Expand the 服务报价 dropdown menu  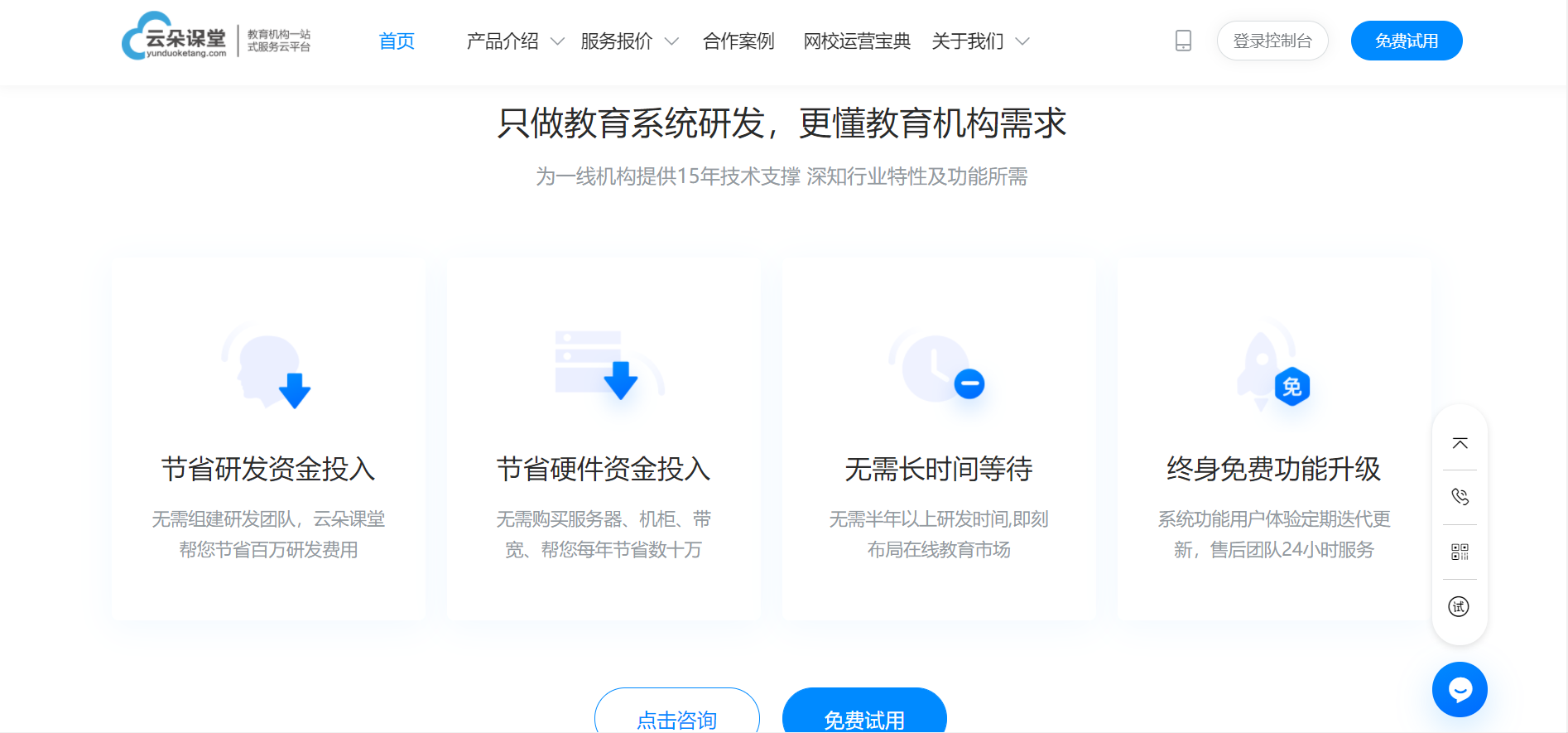628,41
